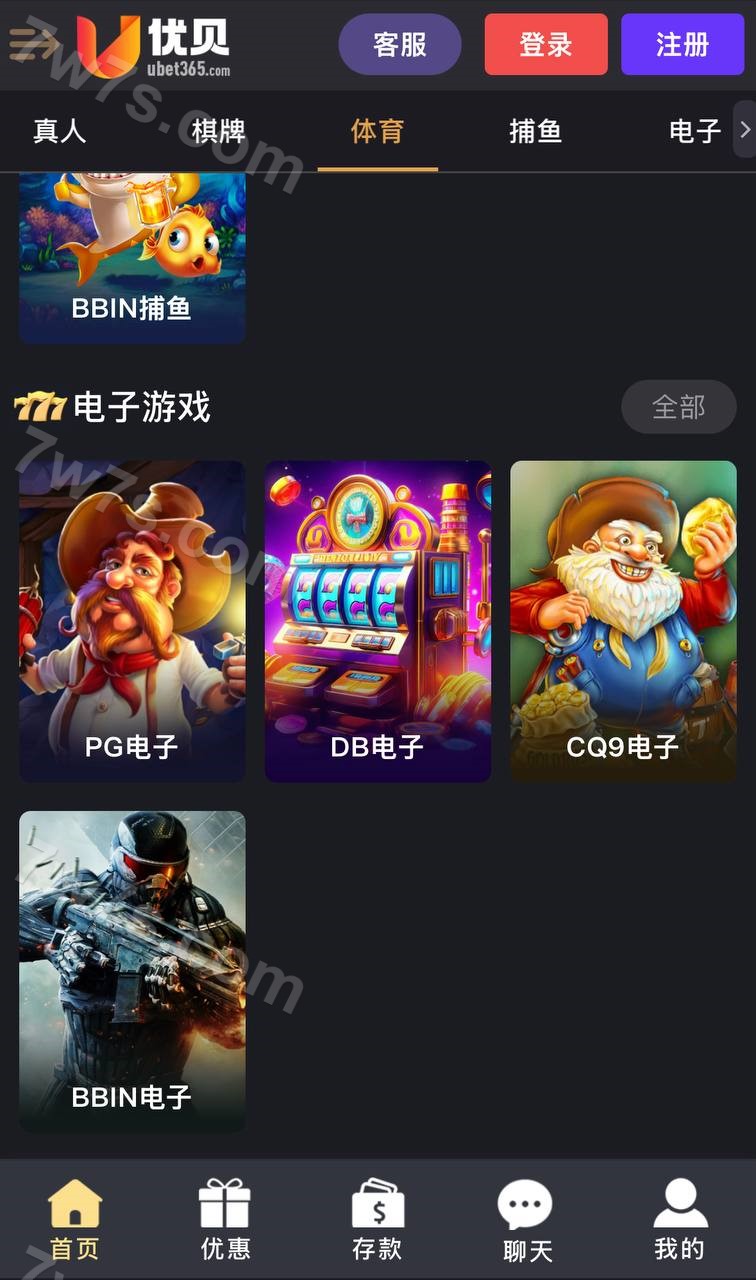Tap the 客服 customer service button

coord(400,44)
